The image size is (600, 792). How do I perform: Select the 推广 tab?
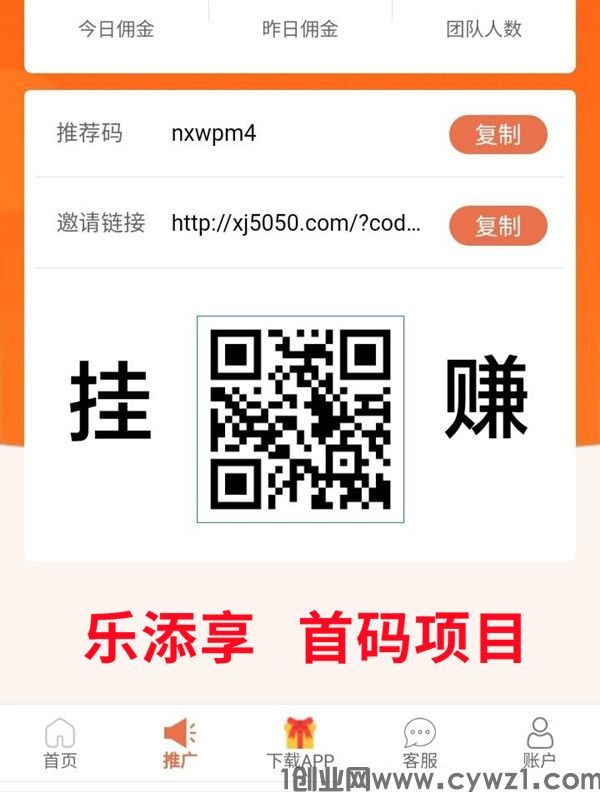(x=180, y=743)
